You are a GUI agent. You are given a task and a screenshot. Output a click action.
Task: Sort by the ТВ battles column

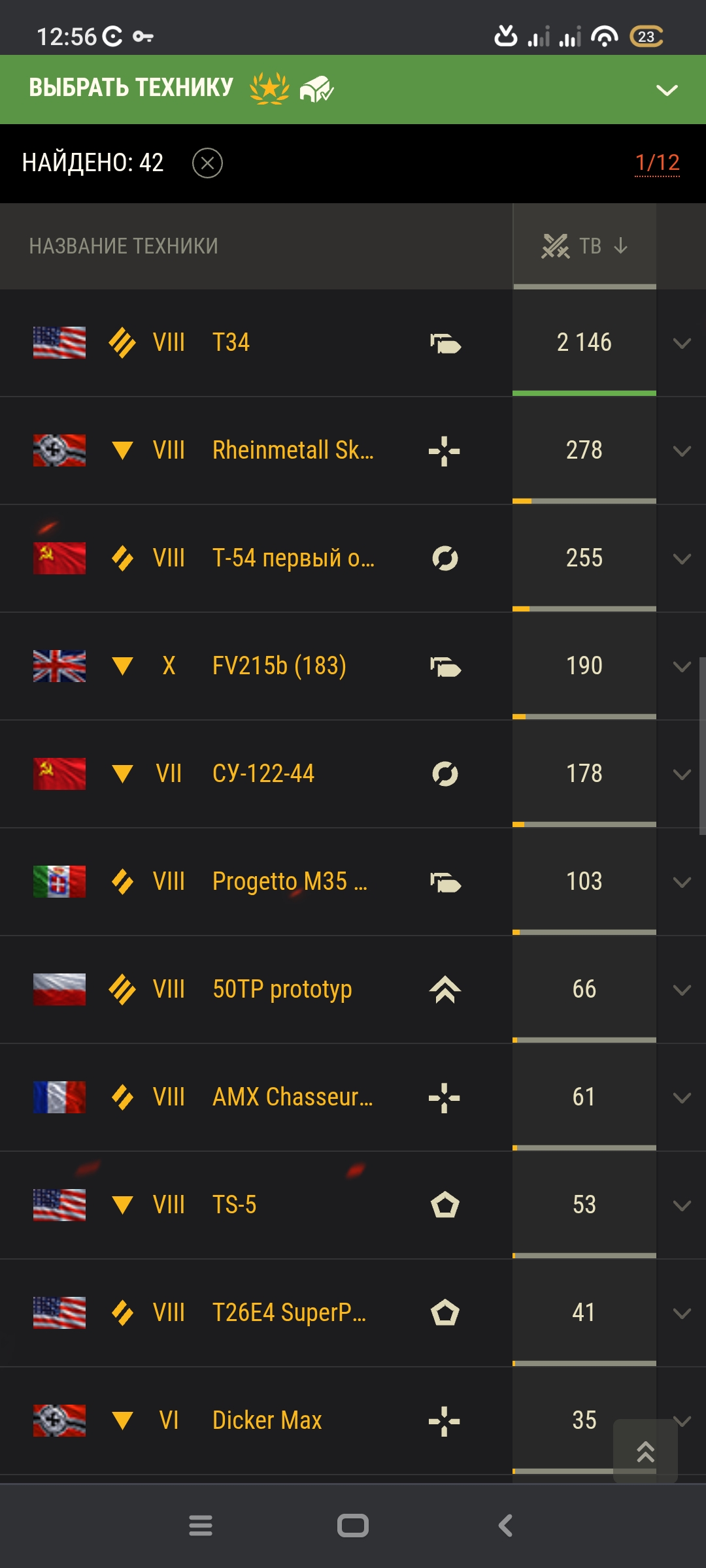[584, 246]
